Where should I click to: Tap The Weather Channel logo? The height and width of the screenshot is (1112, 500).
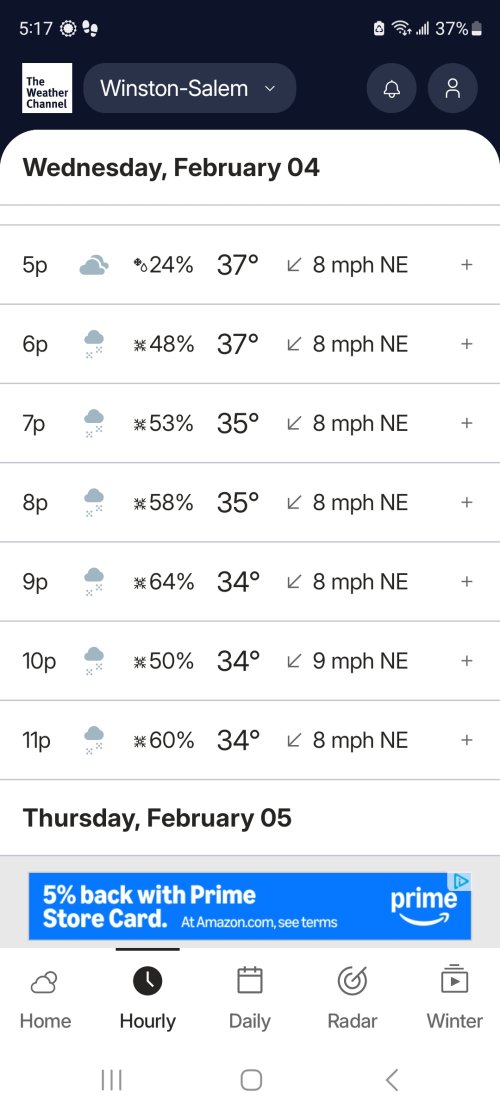(48, 88)
